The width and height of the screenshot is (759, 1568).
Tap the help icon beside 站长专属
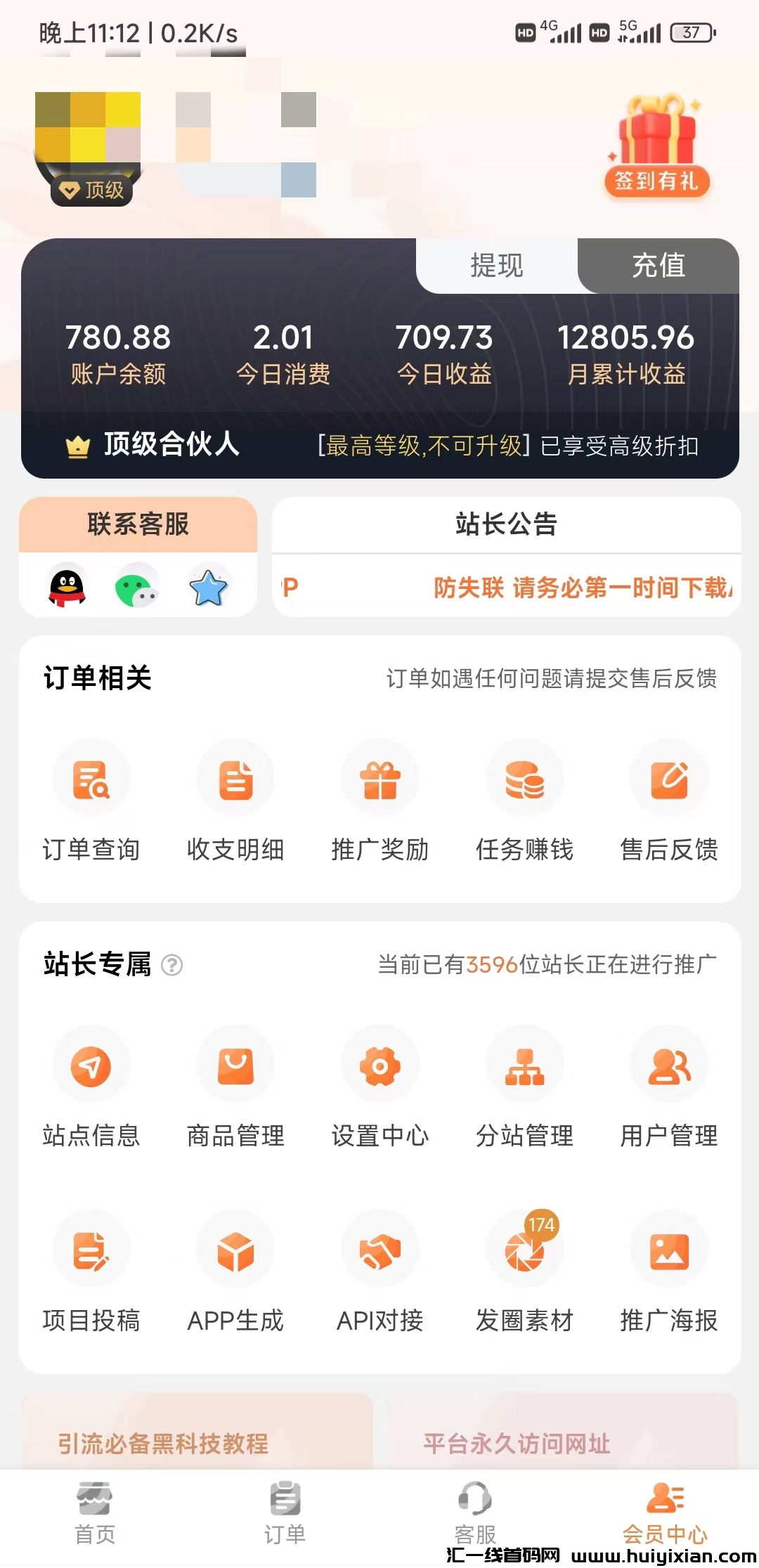tap(172, 965)
